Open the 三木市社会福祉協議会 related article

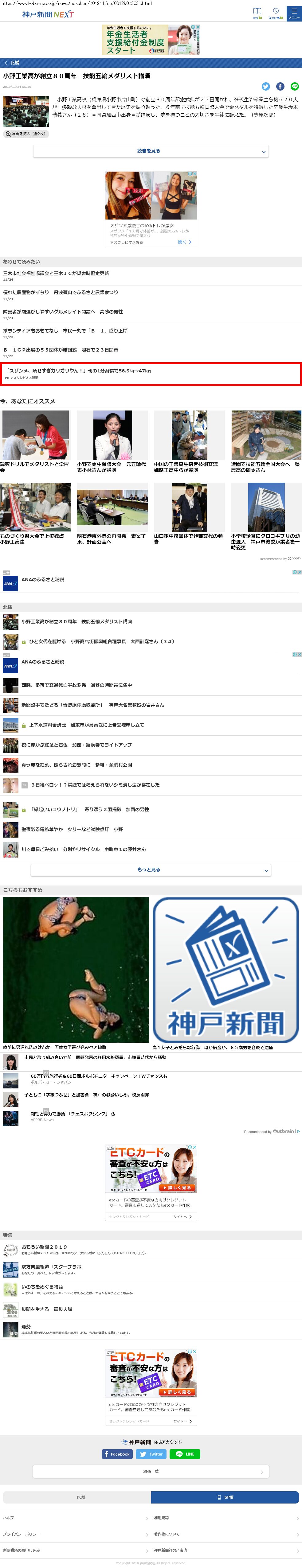click(x=56, y=273)
